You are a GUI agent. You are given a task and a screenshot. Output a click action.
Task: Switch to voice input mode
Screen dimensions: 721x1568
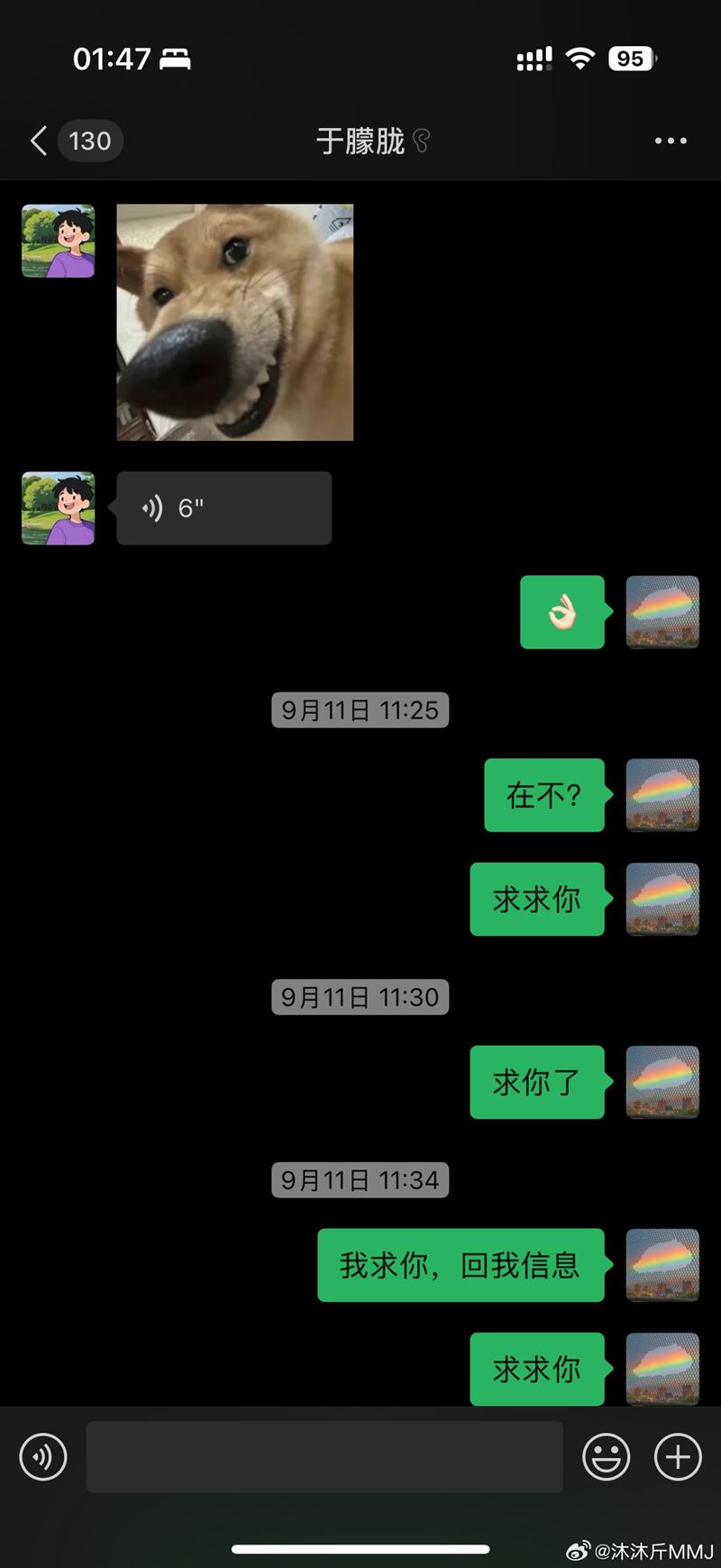click(43, 1456)
